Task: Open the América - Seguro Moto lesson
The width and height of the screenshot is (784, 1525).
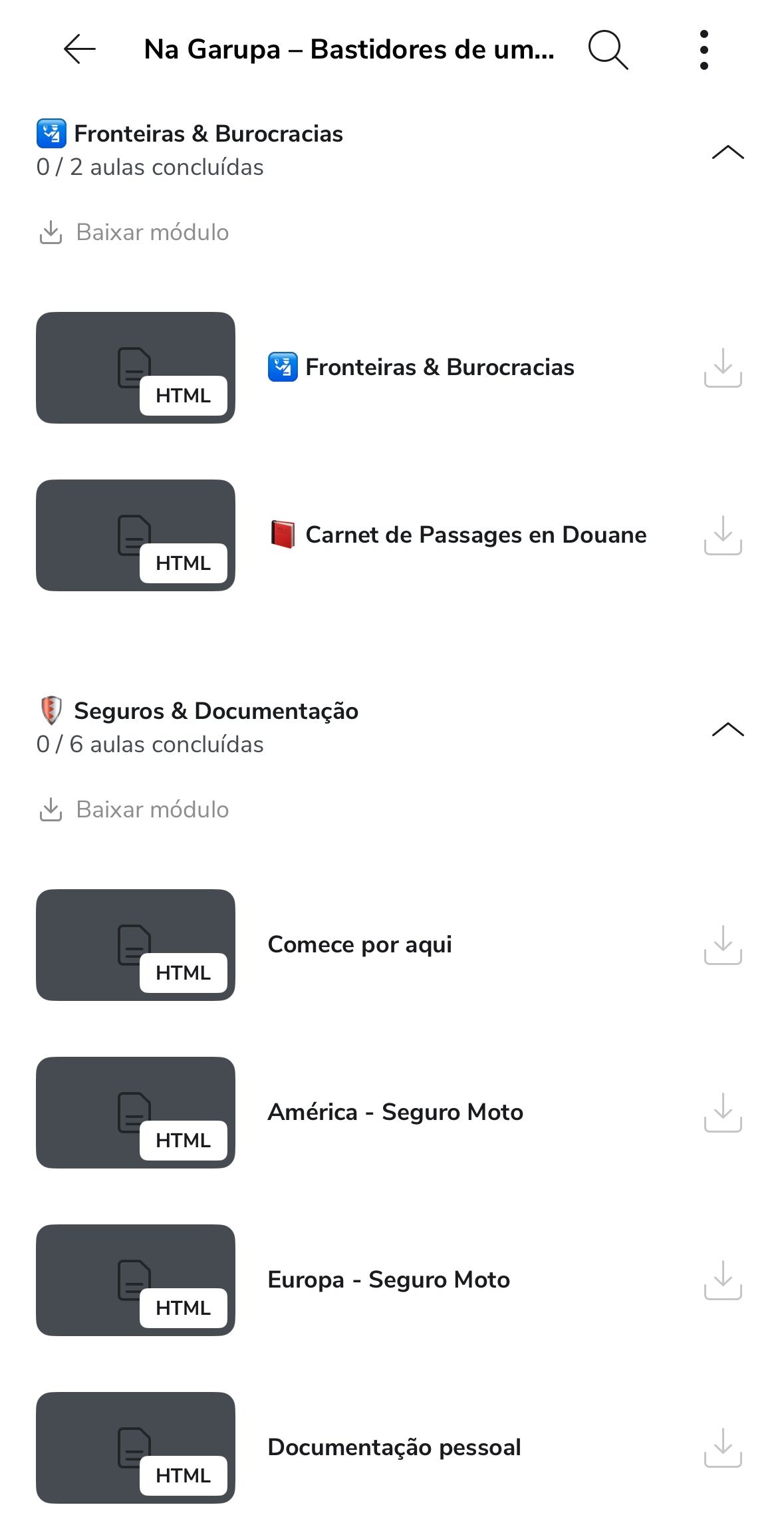Action: pyautogui.click(x=395, y=1112)
